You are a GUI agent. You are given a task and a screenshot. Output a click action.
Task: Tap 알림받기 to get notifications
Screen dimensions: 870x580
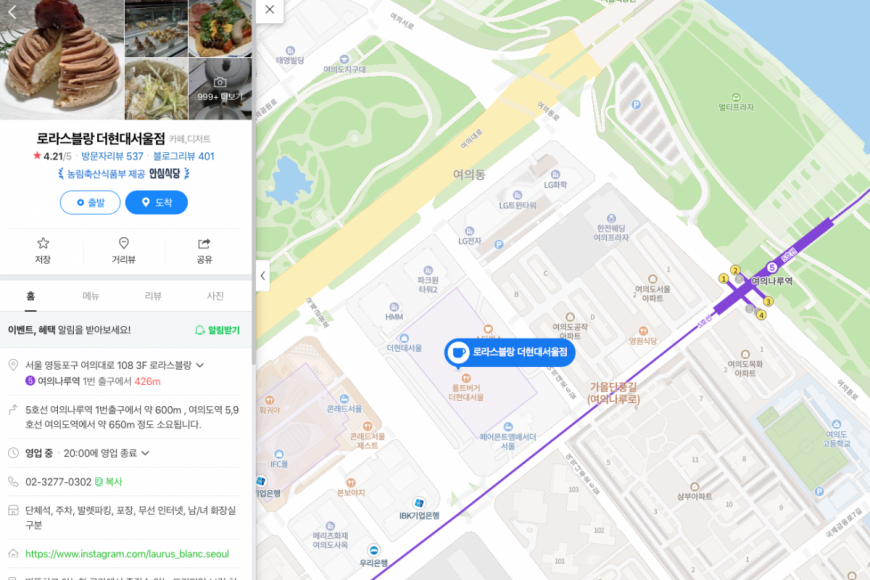pyautogui.click(x=217, y=330)
